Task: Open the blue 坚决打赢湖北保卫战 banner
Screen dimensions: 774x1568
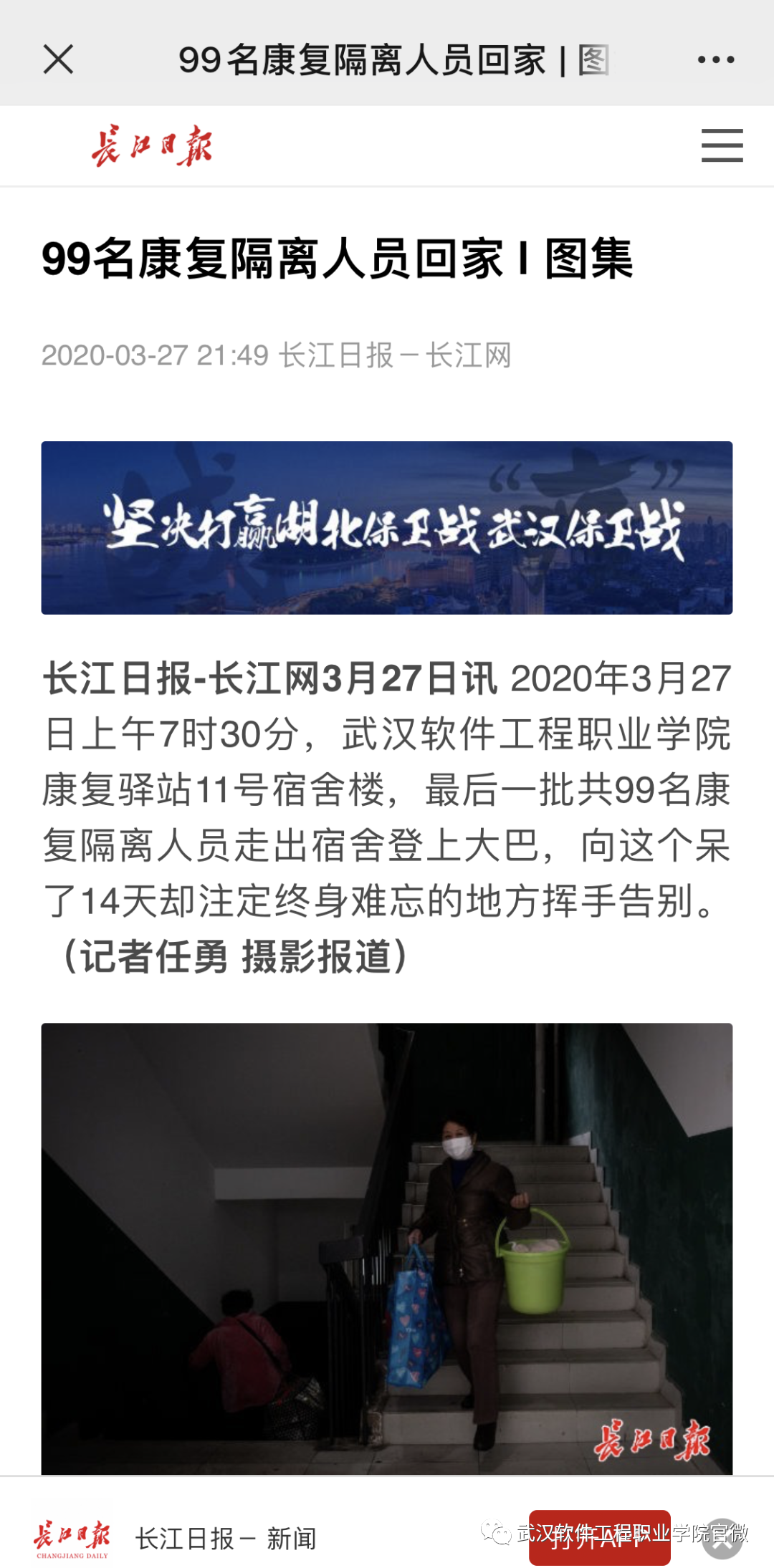Action: click(387, 528)
